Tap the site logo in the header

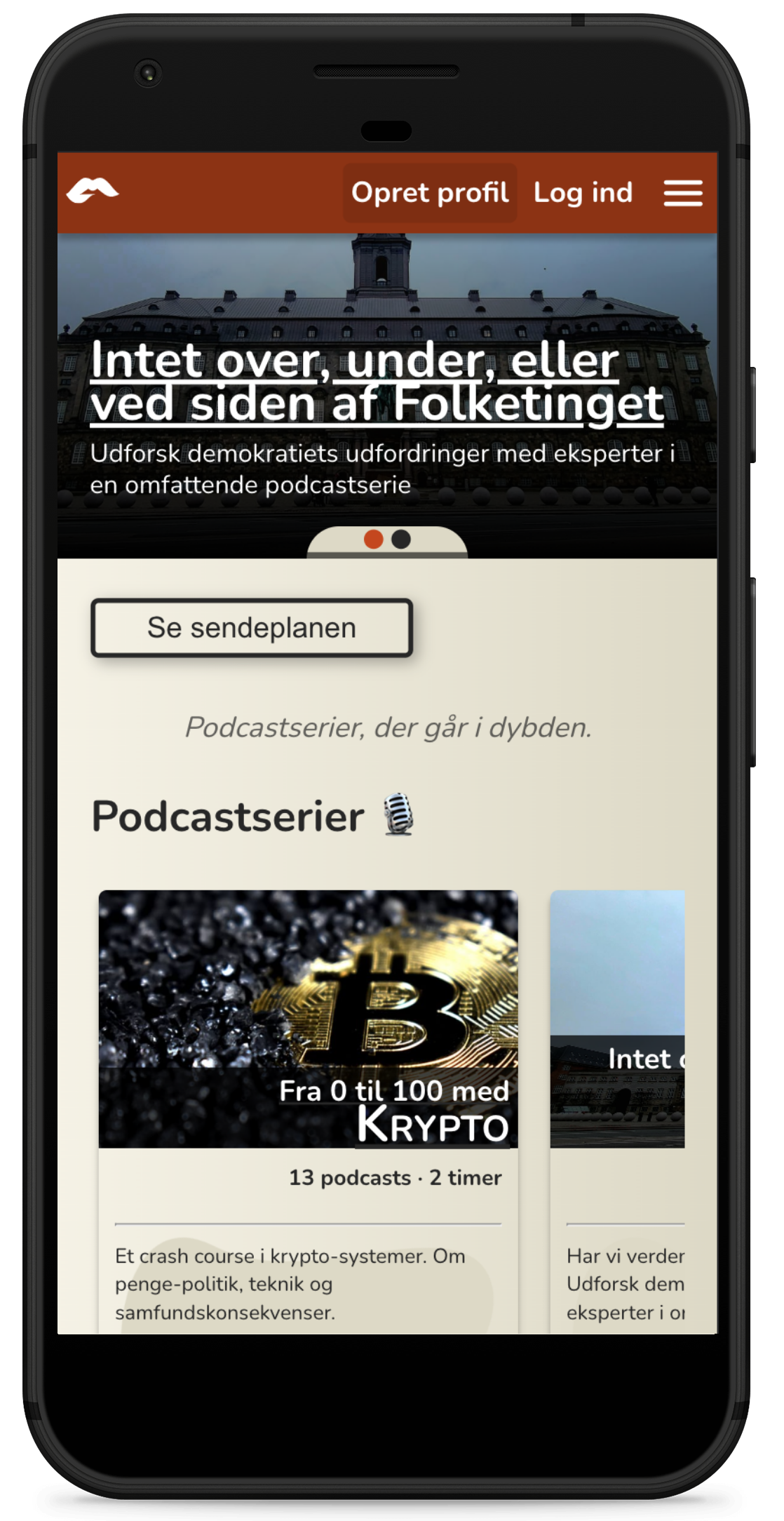(93, 191)
